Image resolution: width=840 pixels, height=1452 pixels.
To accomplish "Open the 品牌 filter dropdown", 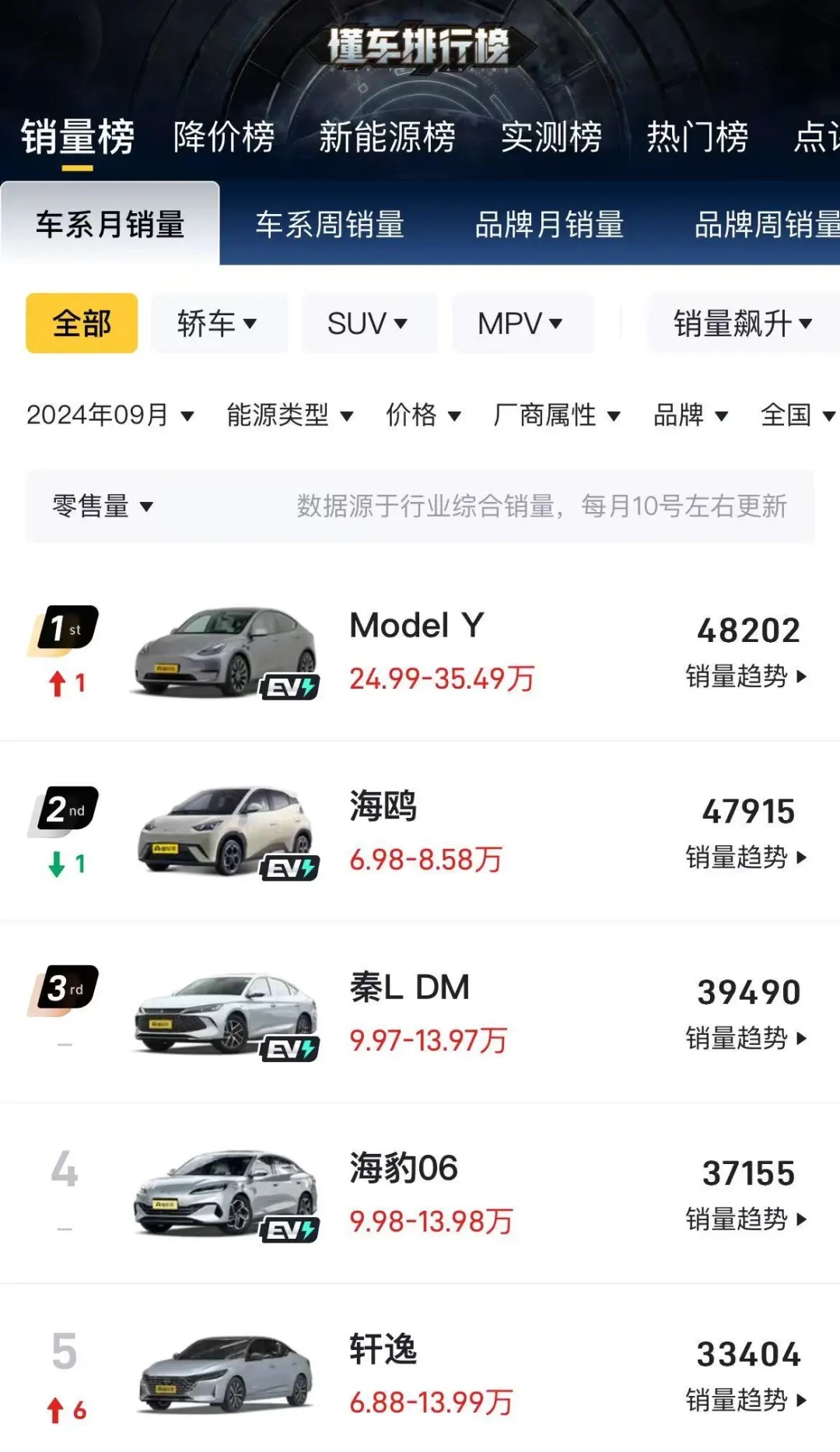I will coord(690,416).
